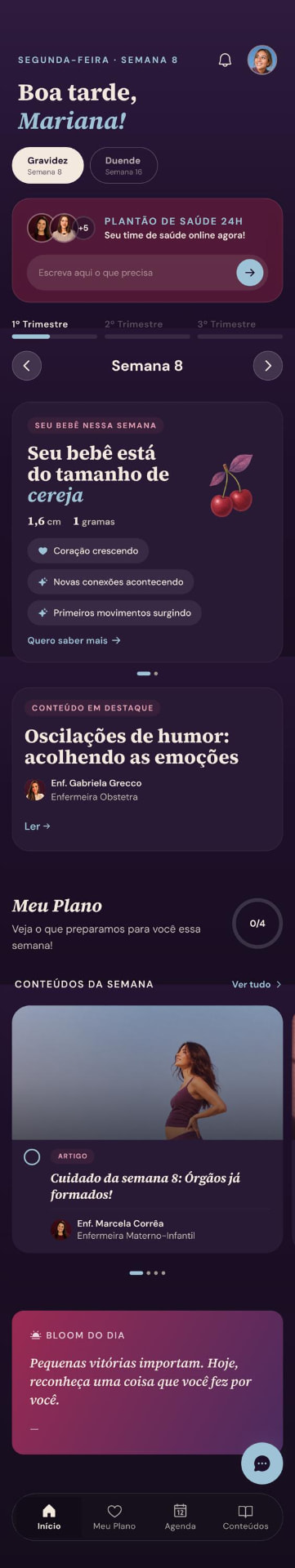
Task: Go to the Conteúdos tab
Action: (245, 1517)
